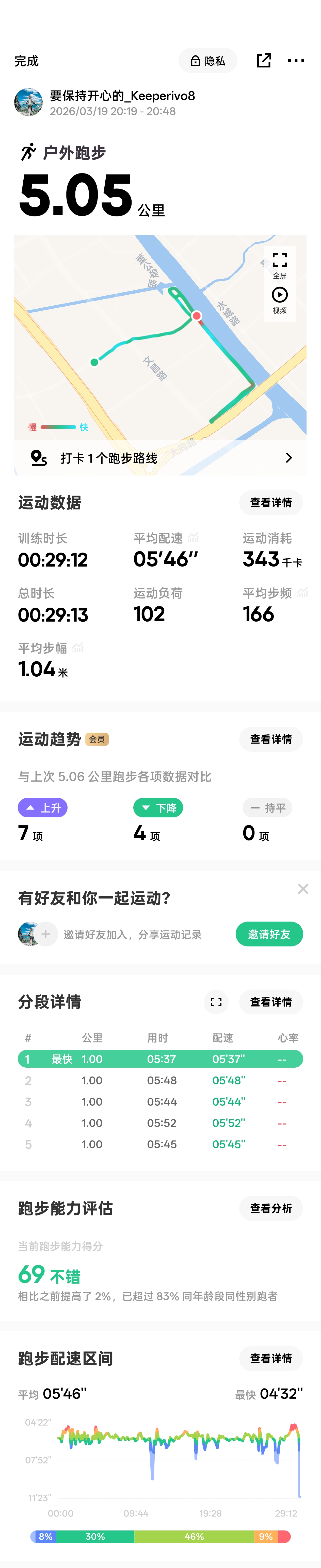Open the 隐私 privacy setting
The image size is (321, 1568).
click(208, 61)
